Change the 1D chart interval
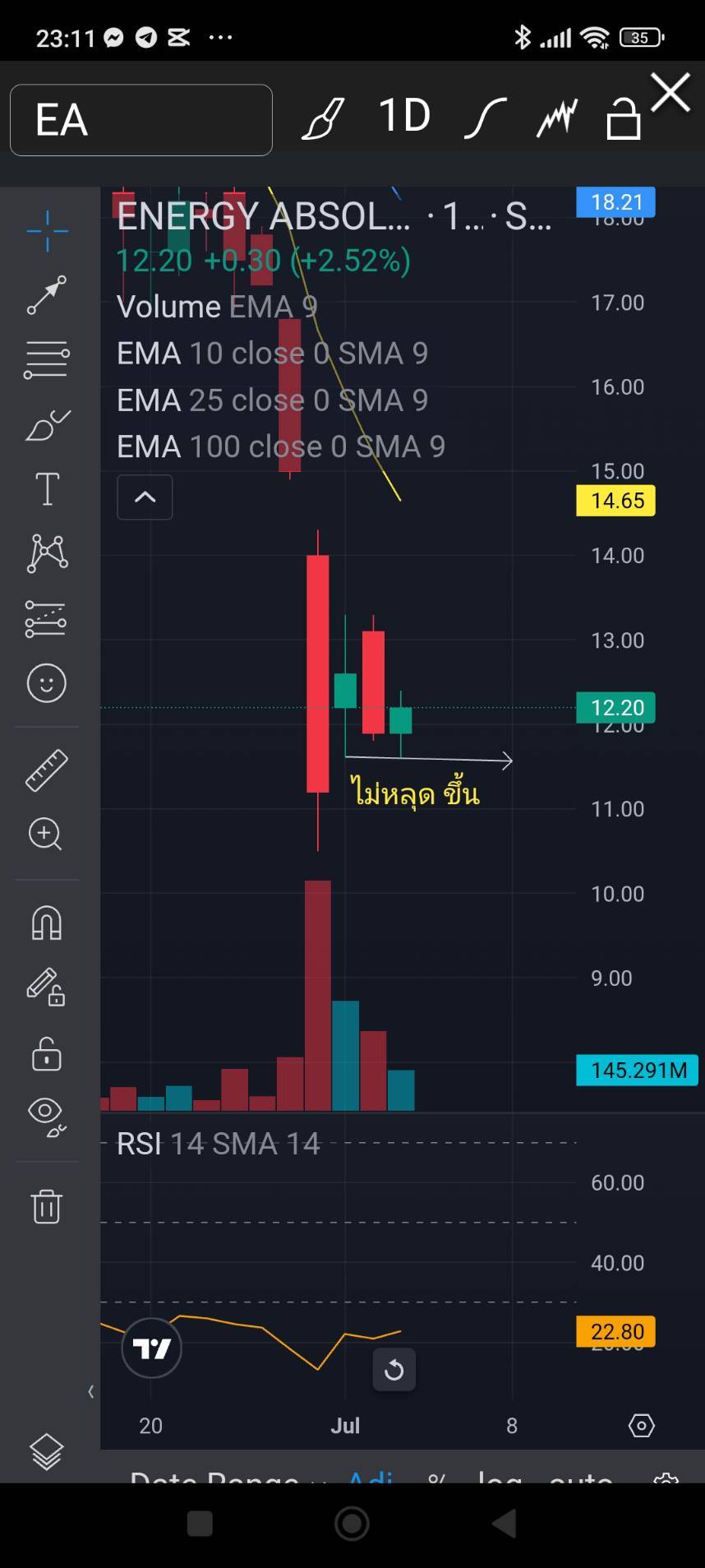The image size is (705, 1568). click(x=404, y=116)
